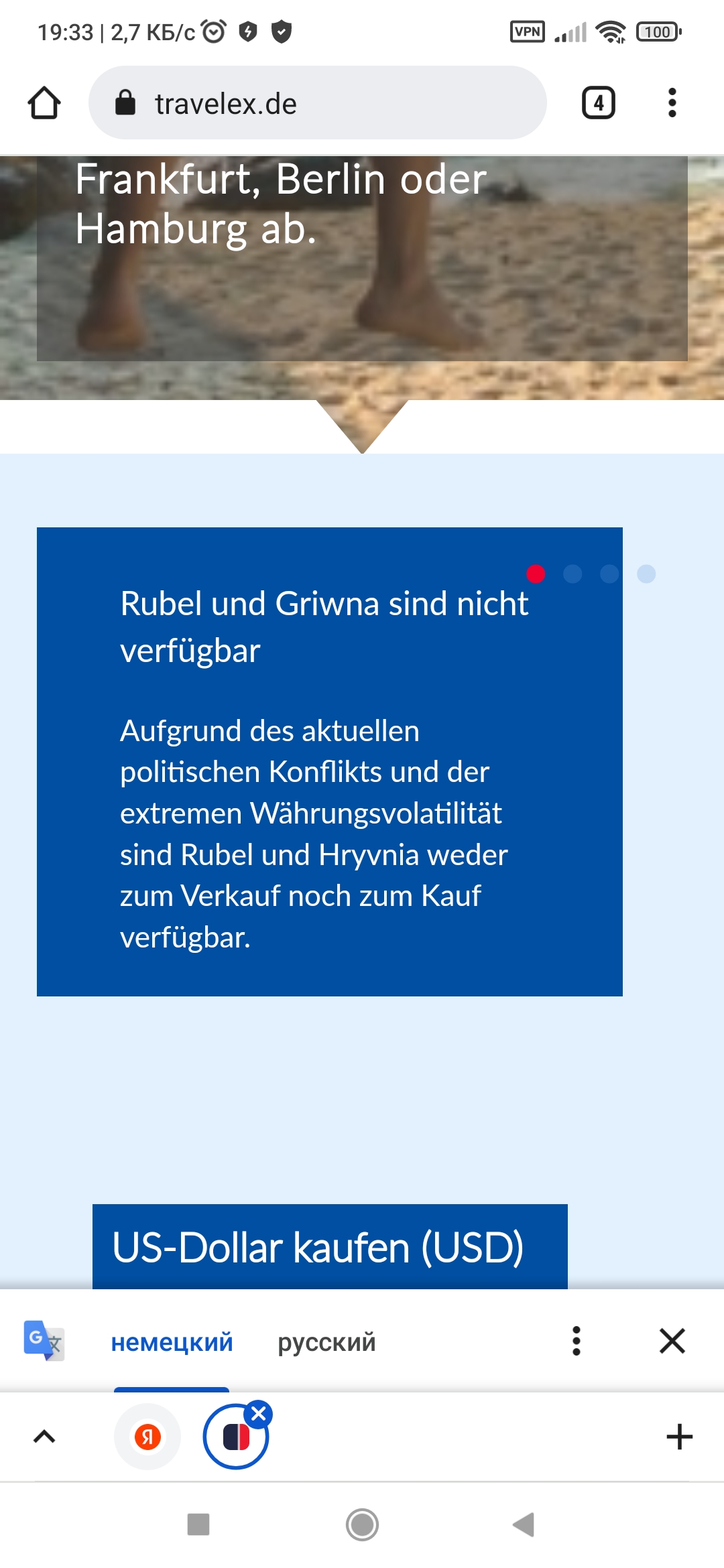The width and height of the screenshot is (724, 1568).
Task: Open translate bar options menu
Action: (x=576, y=1342)
